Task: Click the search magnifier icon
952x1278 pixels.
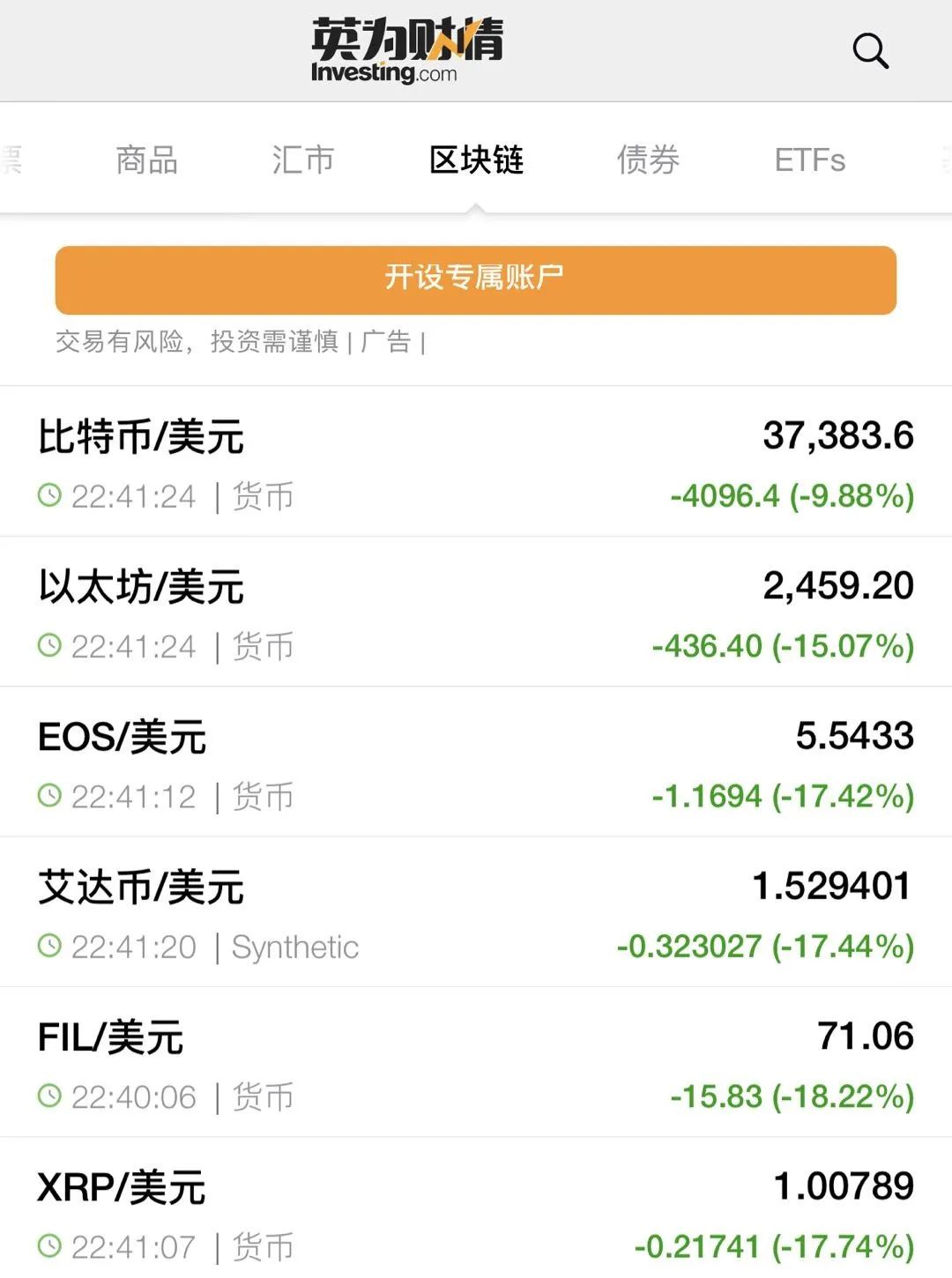Action: coord(871,50)
